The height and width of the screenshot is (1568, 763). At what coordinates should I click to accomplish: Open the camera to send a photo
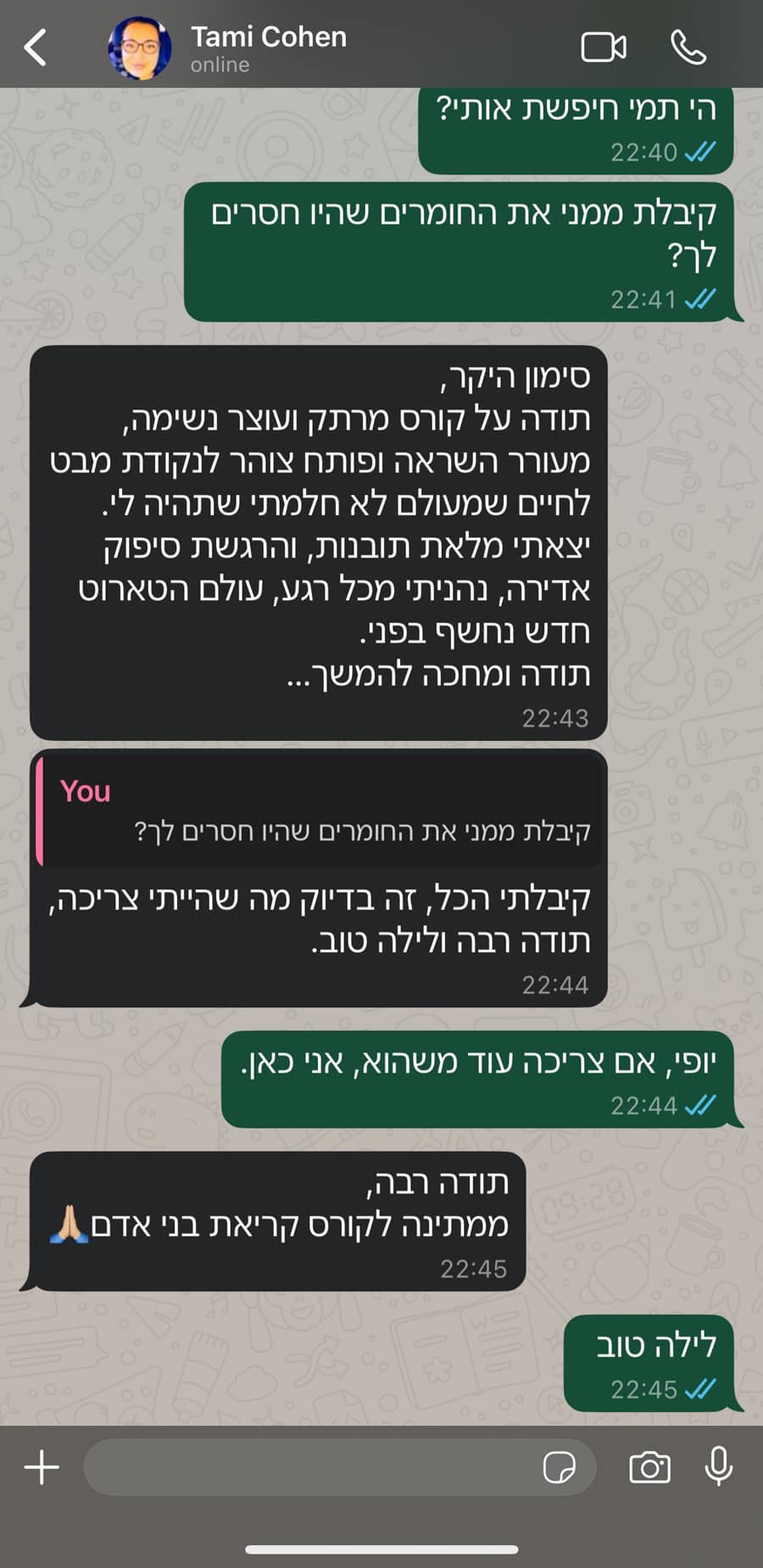(649, 1467)
